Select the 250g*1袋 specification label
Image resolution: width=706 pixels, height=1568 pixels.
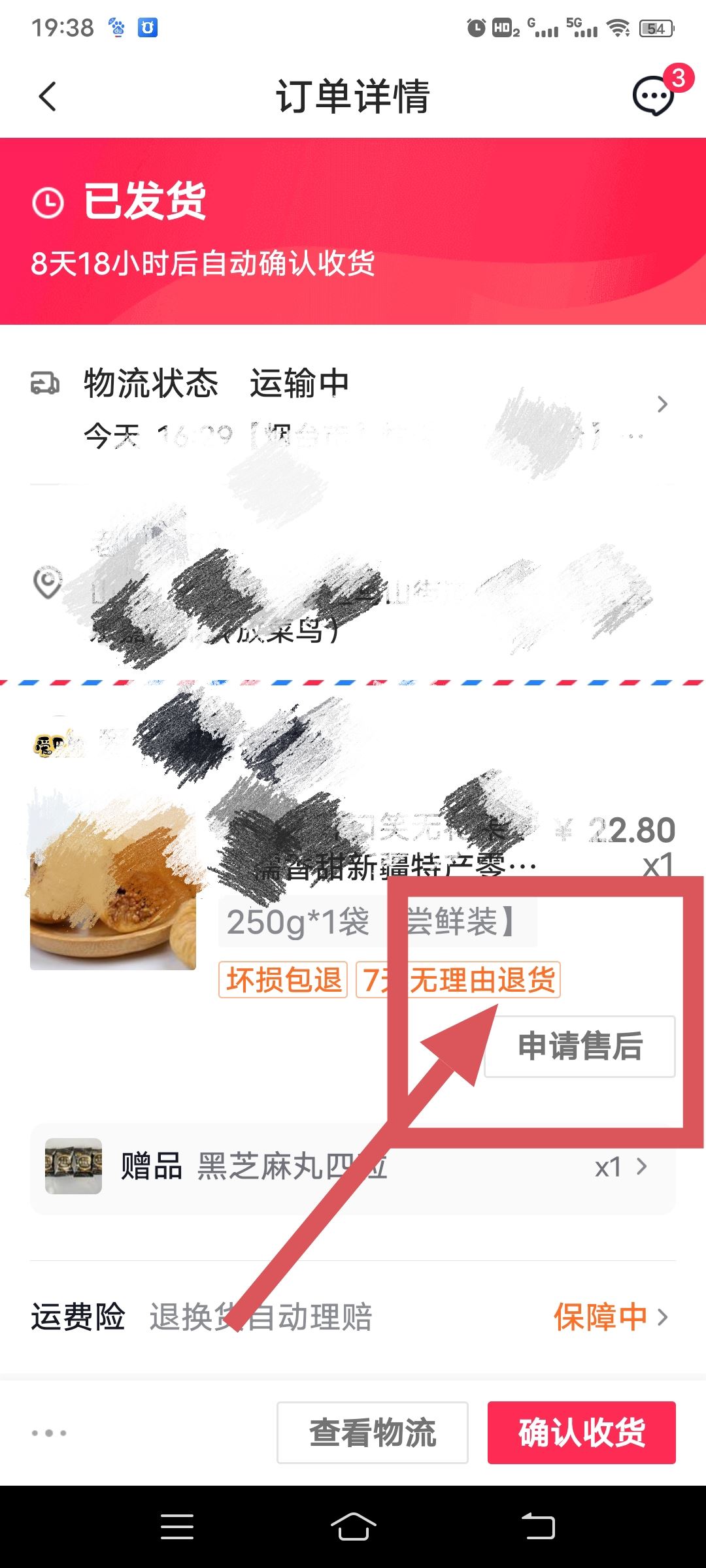(x=297, y=921)
